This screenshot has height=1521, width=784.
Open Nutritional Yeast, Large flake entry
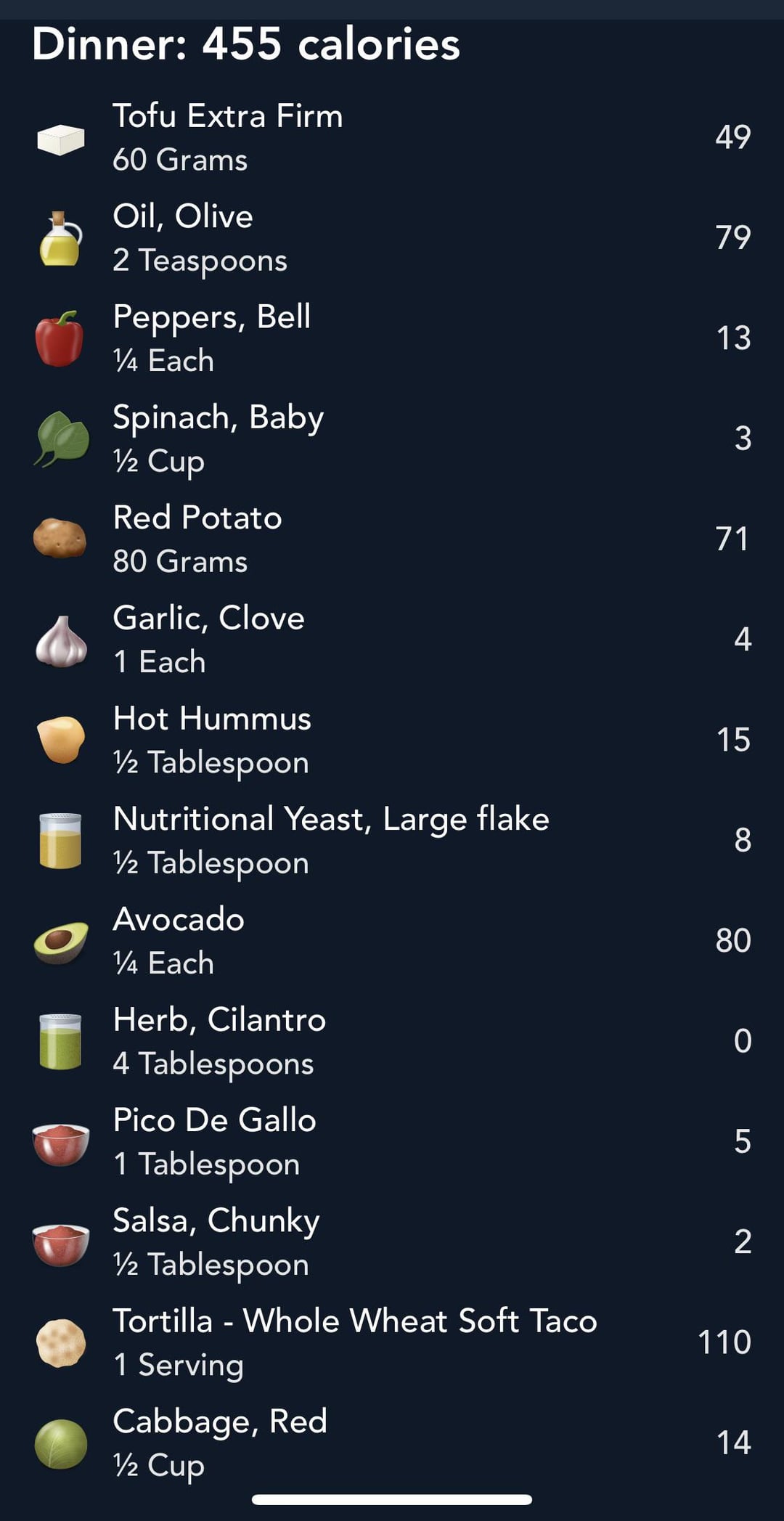[392, 840]
